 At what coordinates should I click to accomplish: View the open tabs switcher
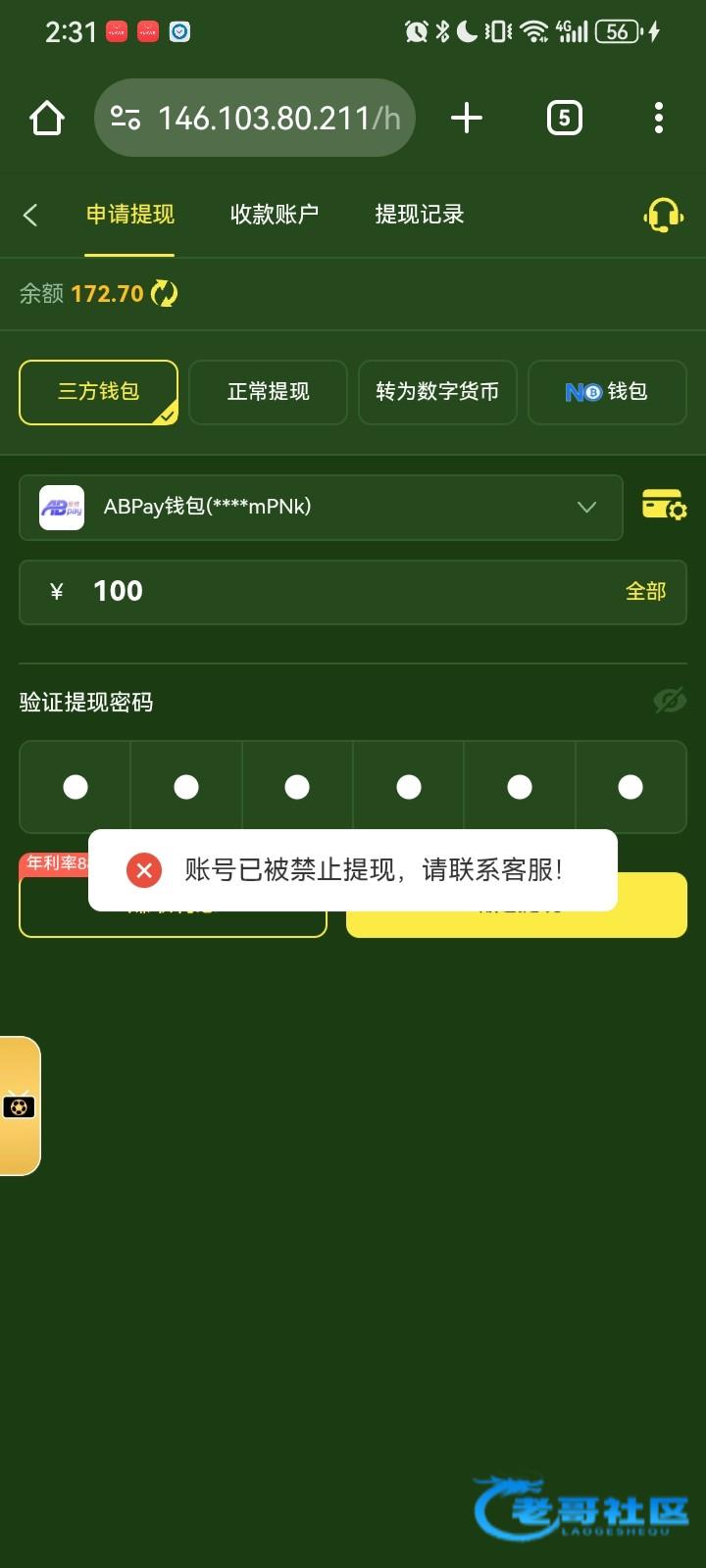564,119
